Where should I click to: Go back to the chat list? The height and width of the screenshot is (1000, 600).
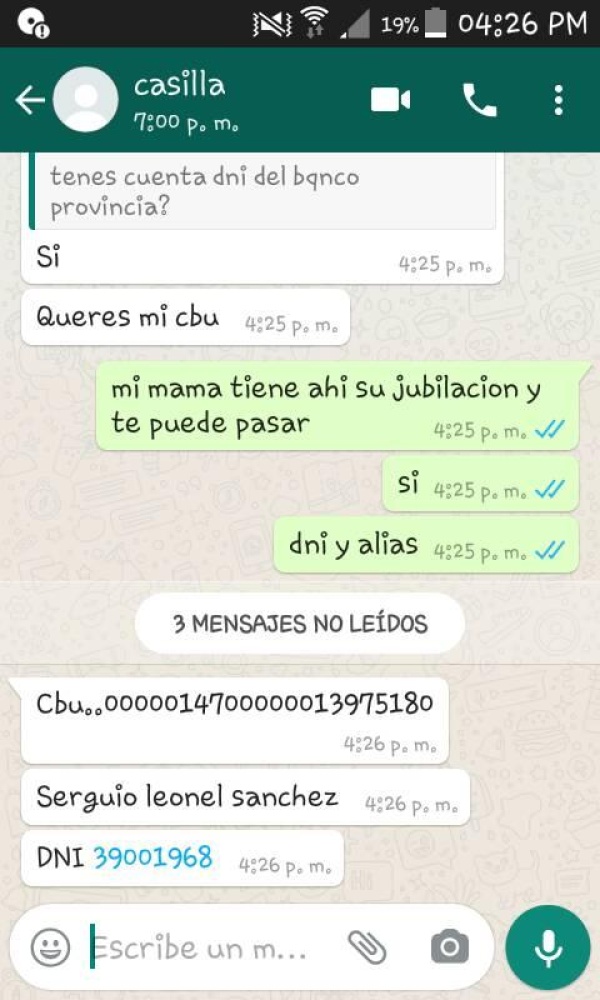coord(29,100)
